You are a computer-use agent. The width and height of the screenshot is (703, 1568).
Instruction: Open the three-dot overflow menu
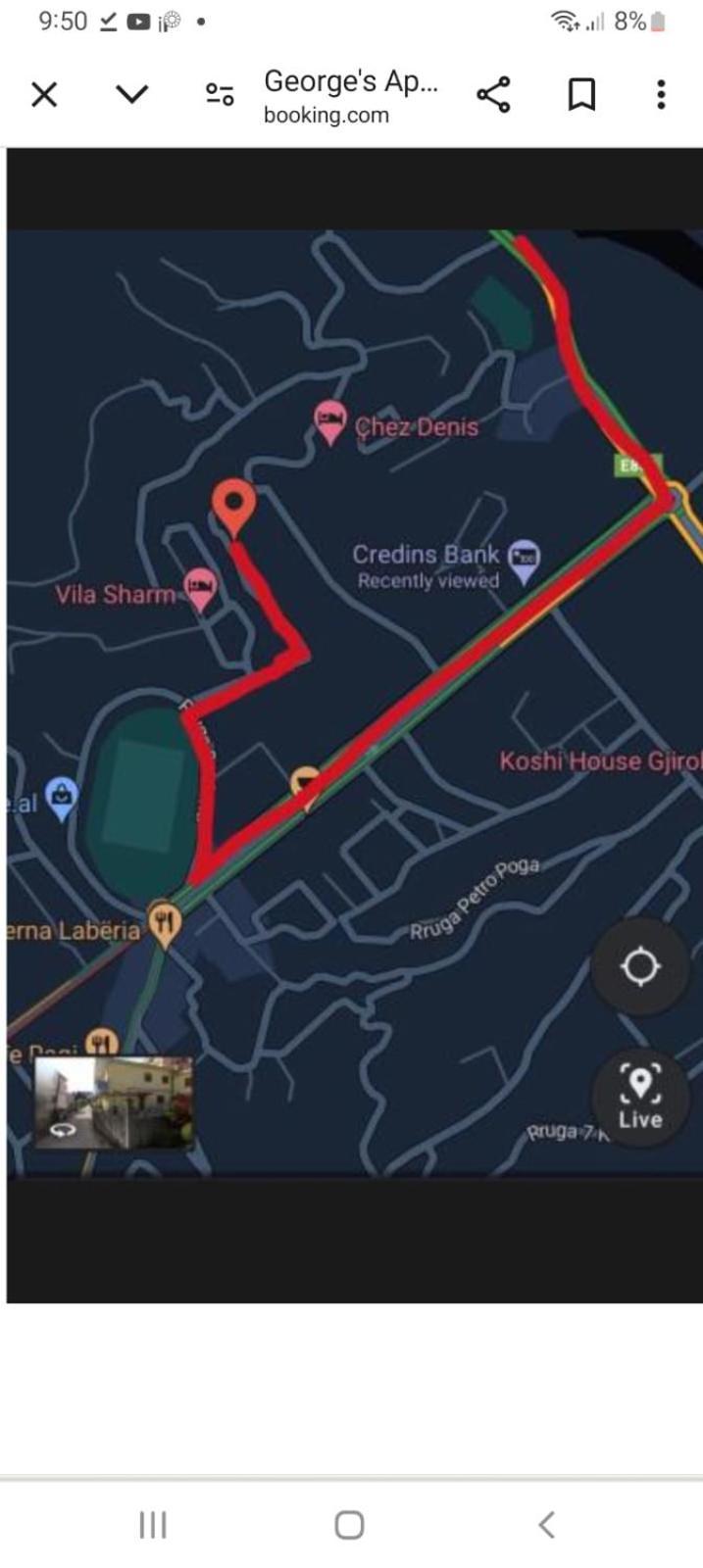661,95
